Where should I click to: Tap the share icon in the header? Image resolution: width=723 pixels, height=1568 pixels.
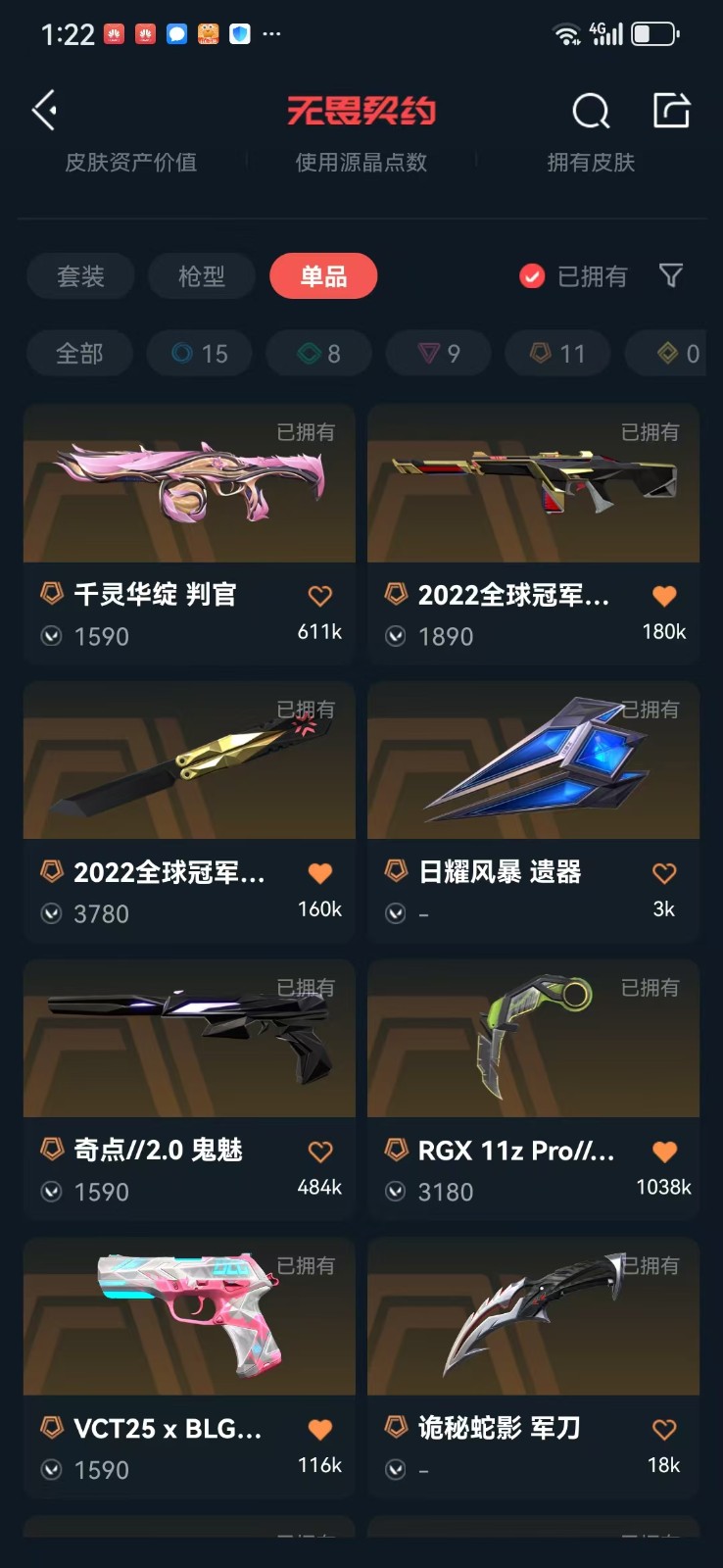672,111
